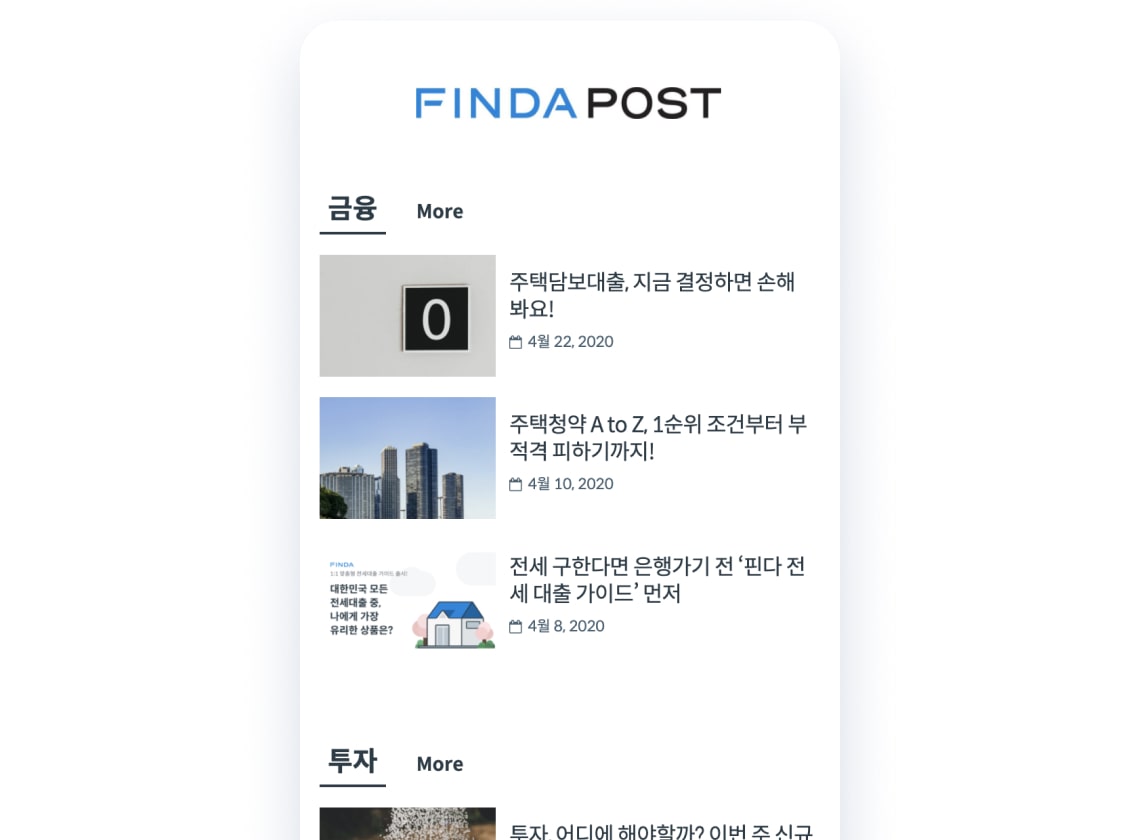Viewport: 1140px width, 840px height.
Task: Open the 투자, 어디에 해야할까 article
Action: click(660, 831)
